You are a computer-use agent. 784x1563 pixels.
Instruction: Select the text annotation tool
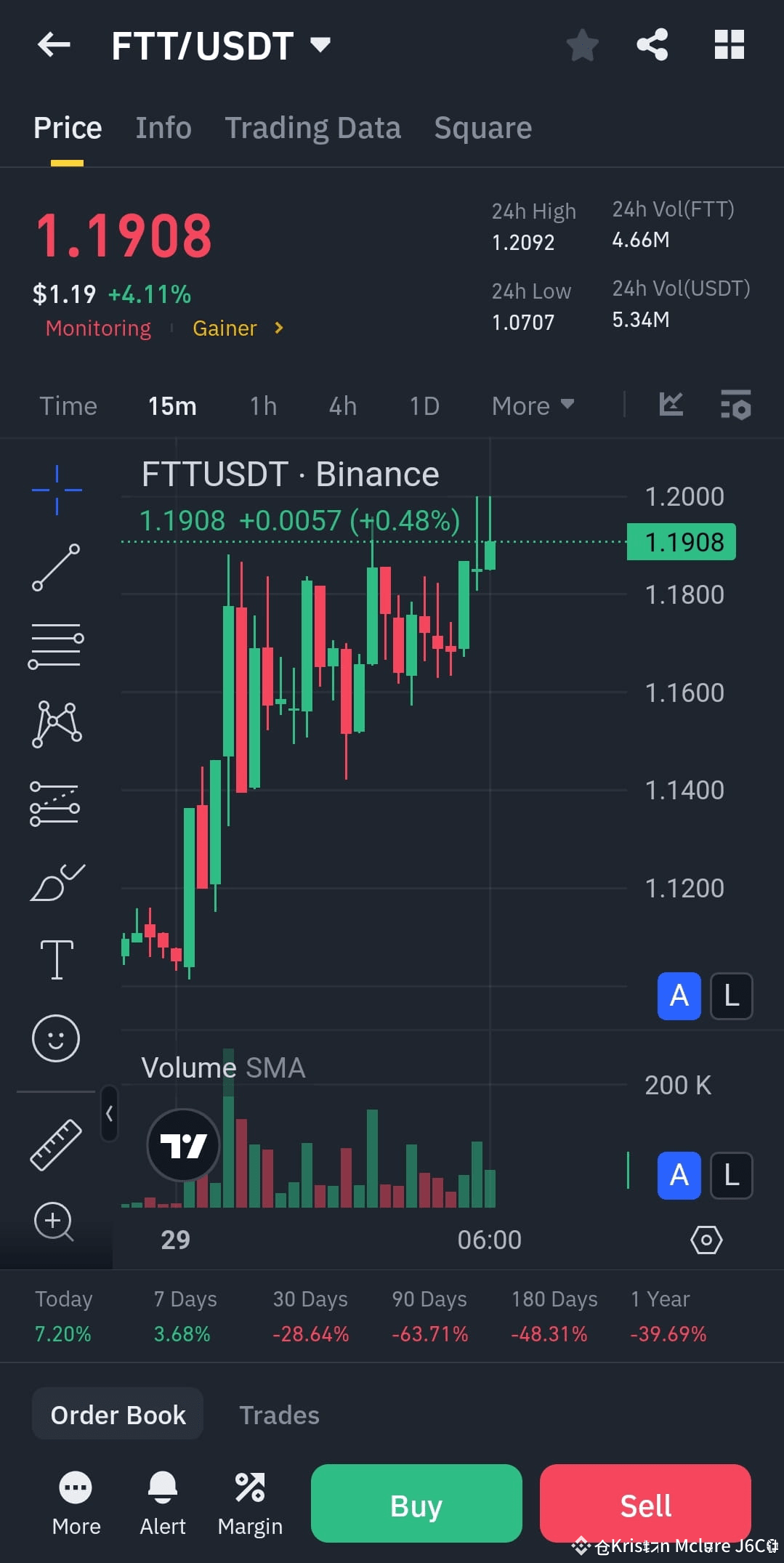click(56, 958)
